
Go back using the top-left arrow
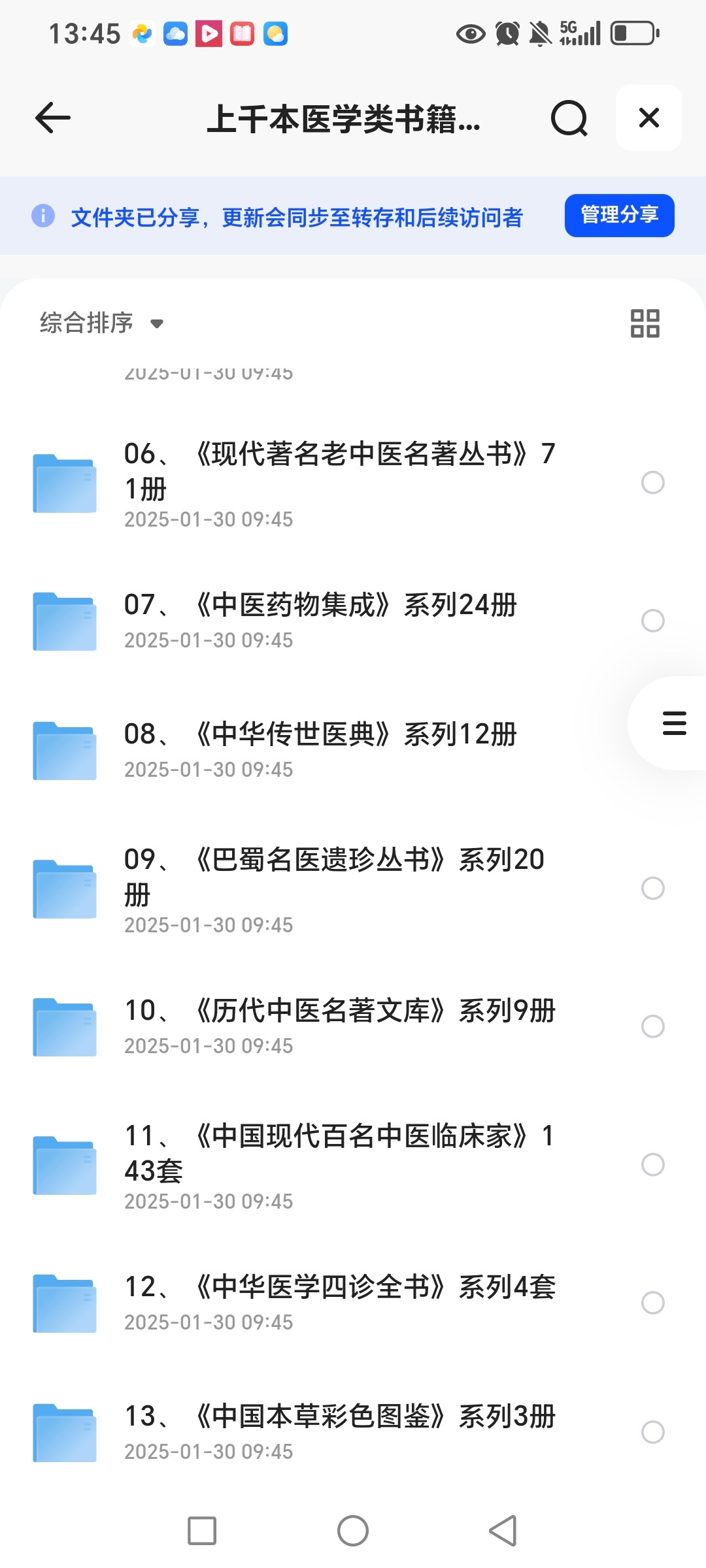pos(52,118)
